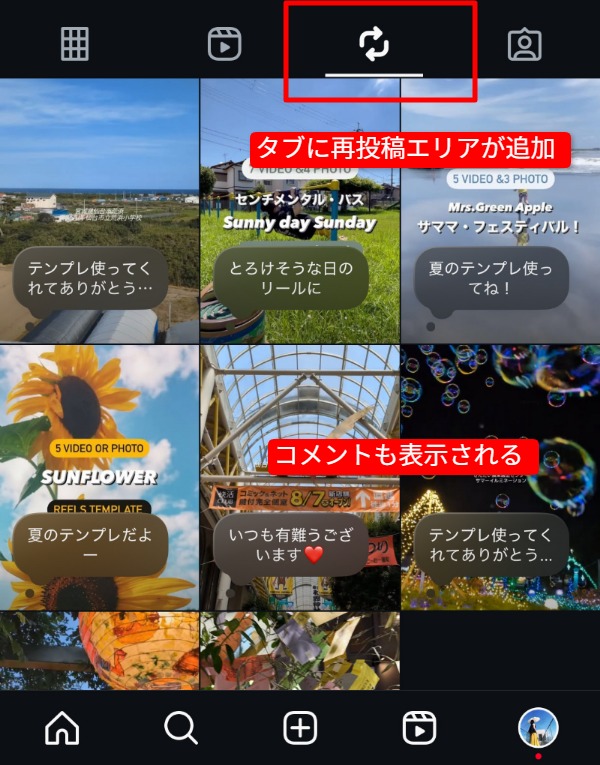Image resolution: width=600 pixels, height=765 pixels.
Task: Create a new post
Action: click(x=300, y=729)
